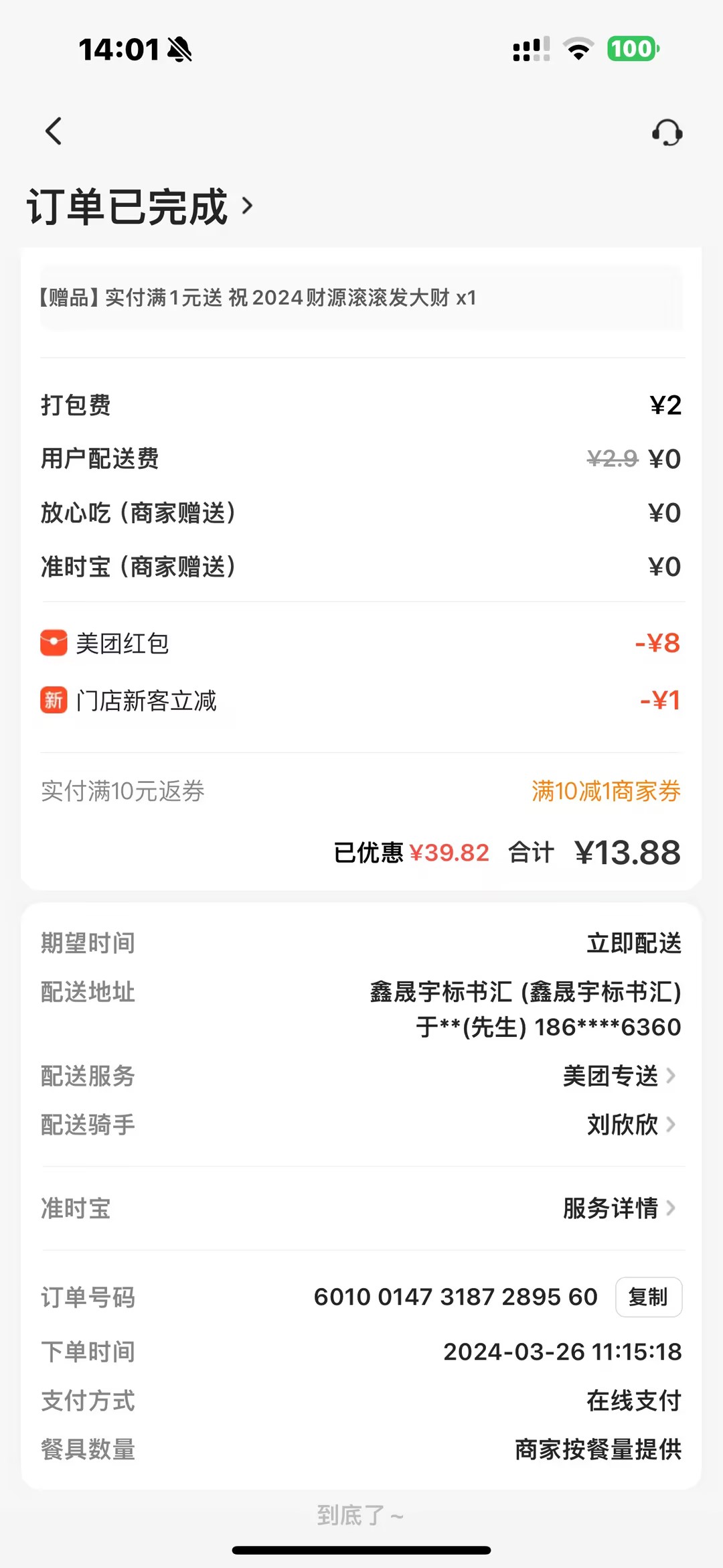
Task: Open 订单已完成 order status details
Action: (141, 206)
